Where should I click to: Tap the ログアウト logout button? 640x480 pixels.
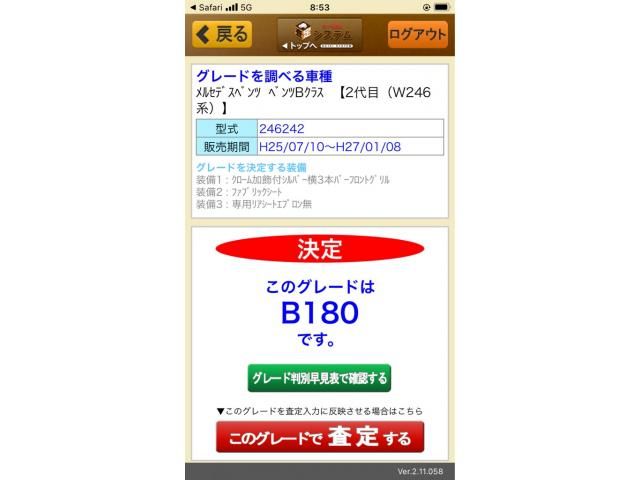417,35
